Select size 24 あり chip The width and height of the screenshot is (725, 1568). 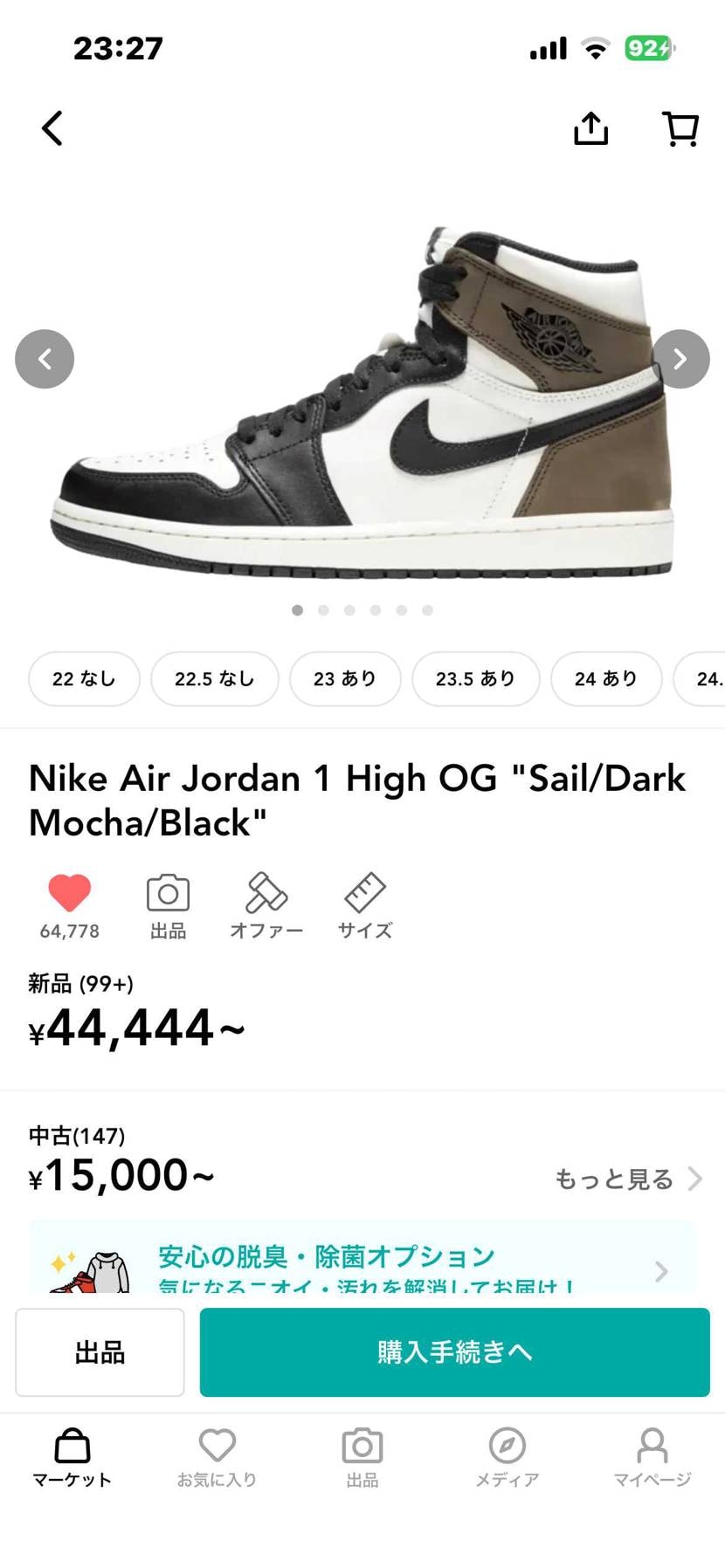pyautogui.click(x=605, y=678)
